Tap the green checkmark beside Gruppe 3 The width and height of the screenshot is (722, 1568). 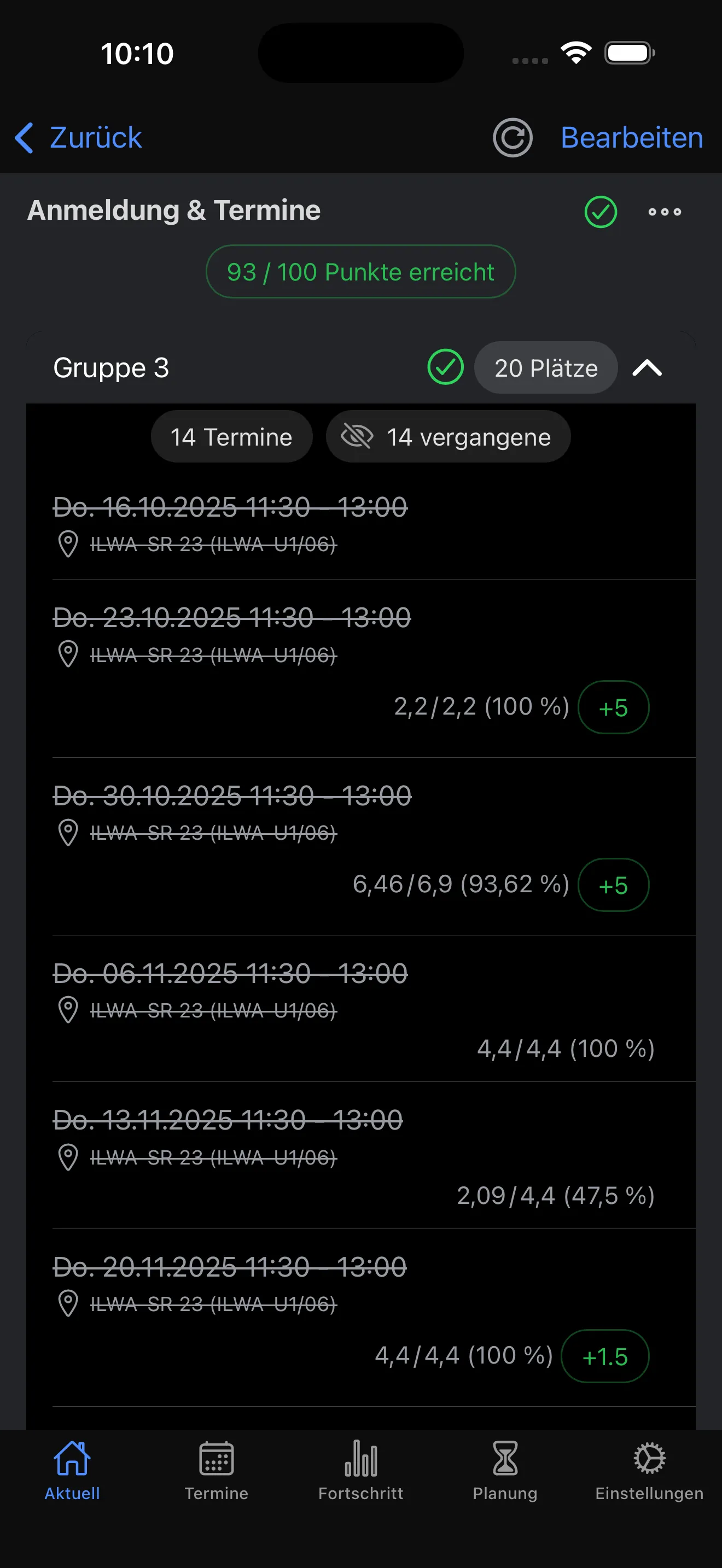pyautogui.click(x=445, y=367)
